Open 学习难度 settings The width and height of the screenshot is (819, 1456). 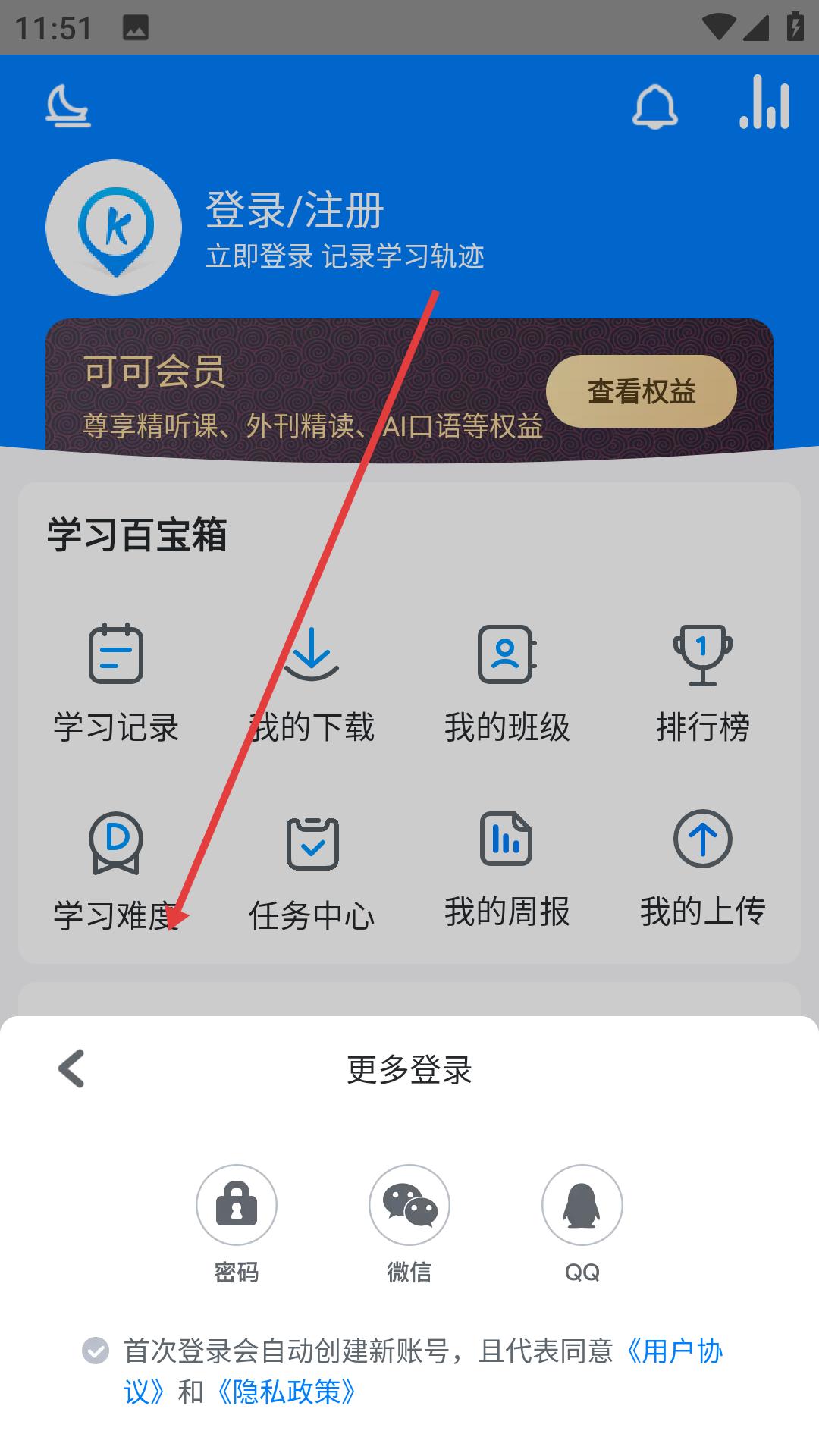(x=116, y=872)
